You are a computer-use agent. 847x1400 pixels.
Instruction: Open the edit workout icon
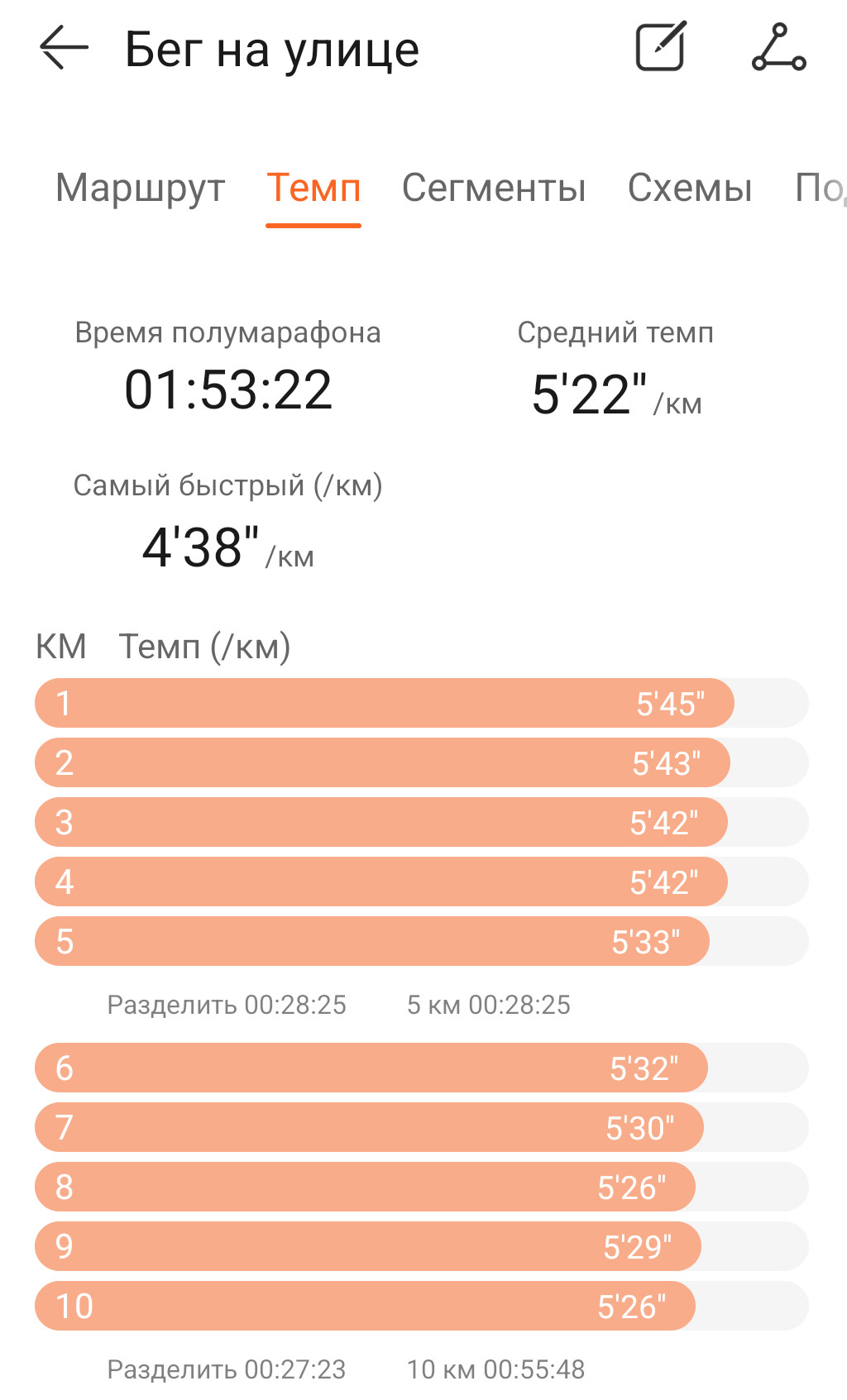tap(661, 46)
